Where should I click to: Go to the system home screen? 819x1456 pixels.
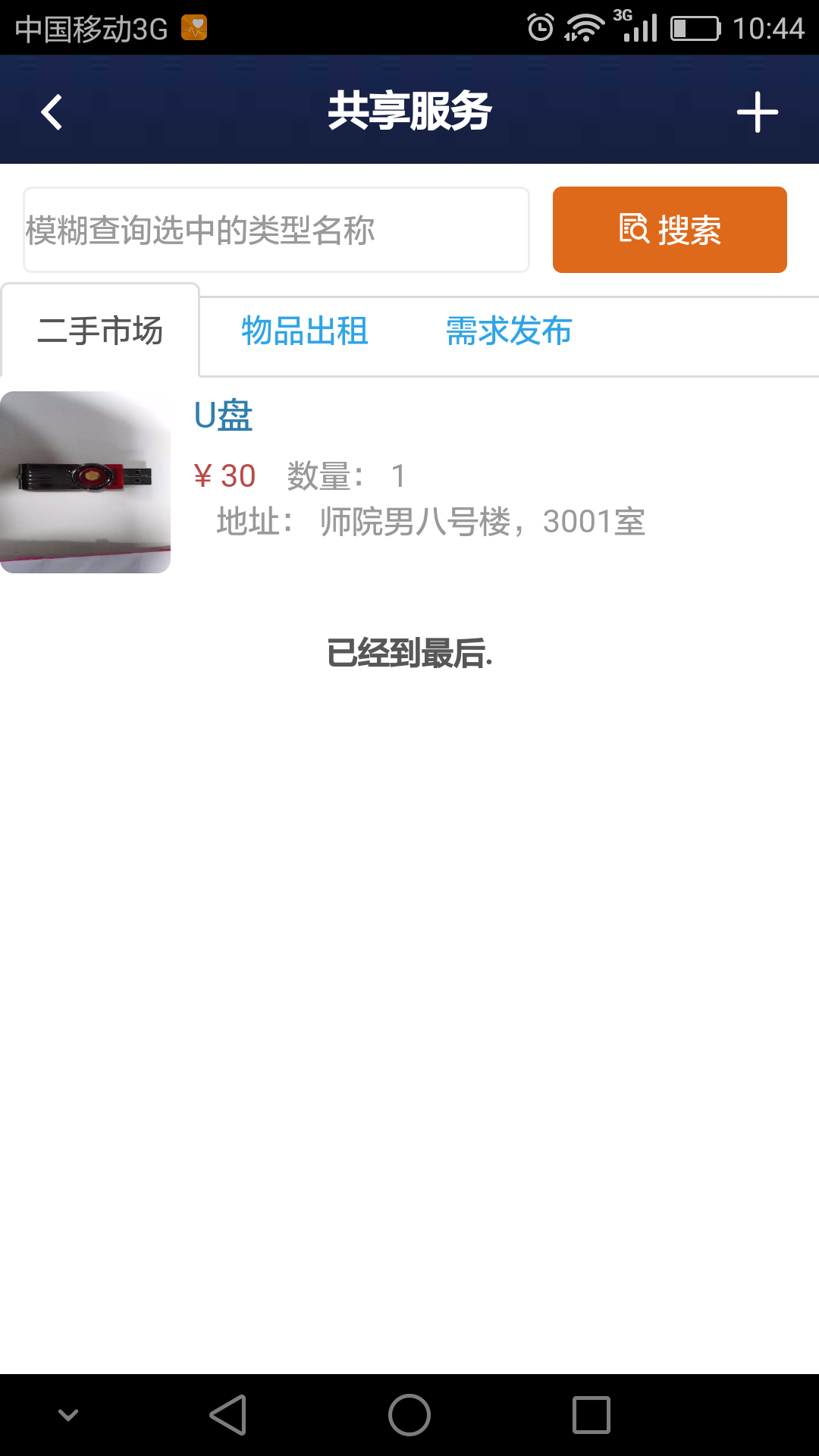pyautogui.click(x=409, y=1415)
